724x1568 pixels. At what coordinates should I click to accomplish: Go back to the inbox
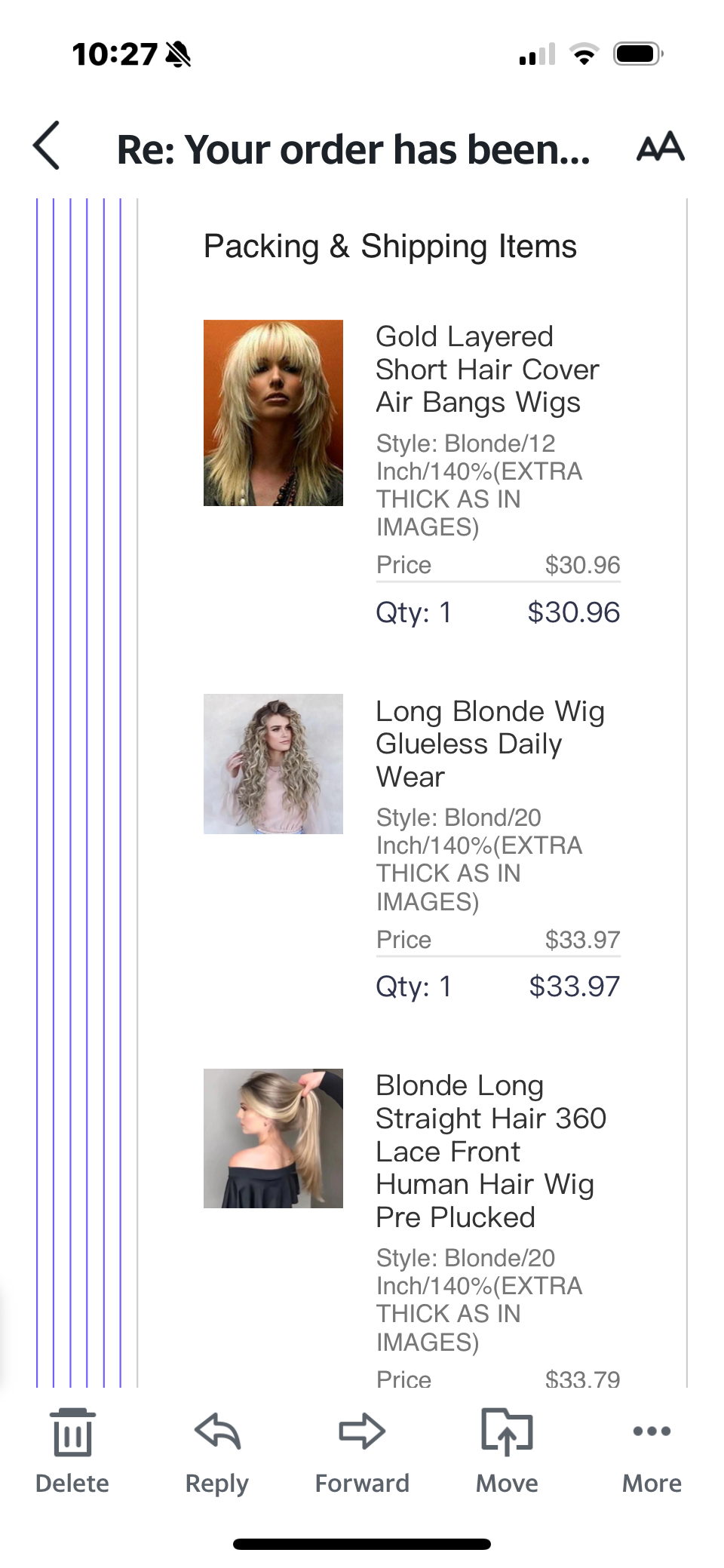[47, 146]
